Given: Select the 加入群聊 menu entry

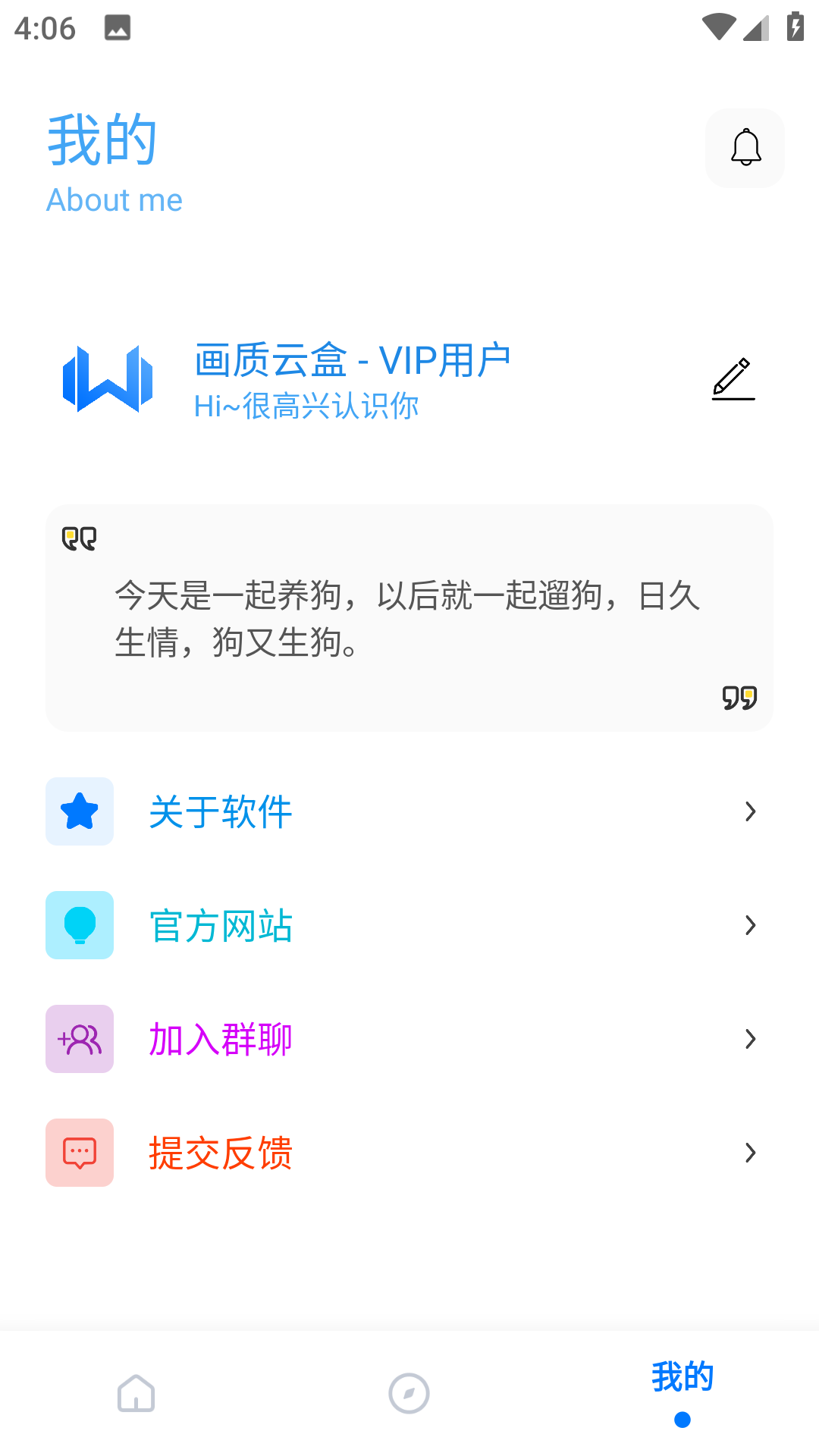Looking at the screenshot, I should [x=221, y=1039].
